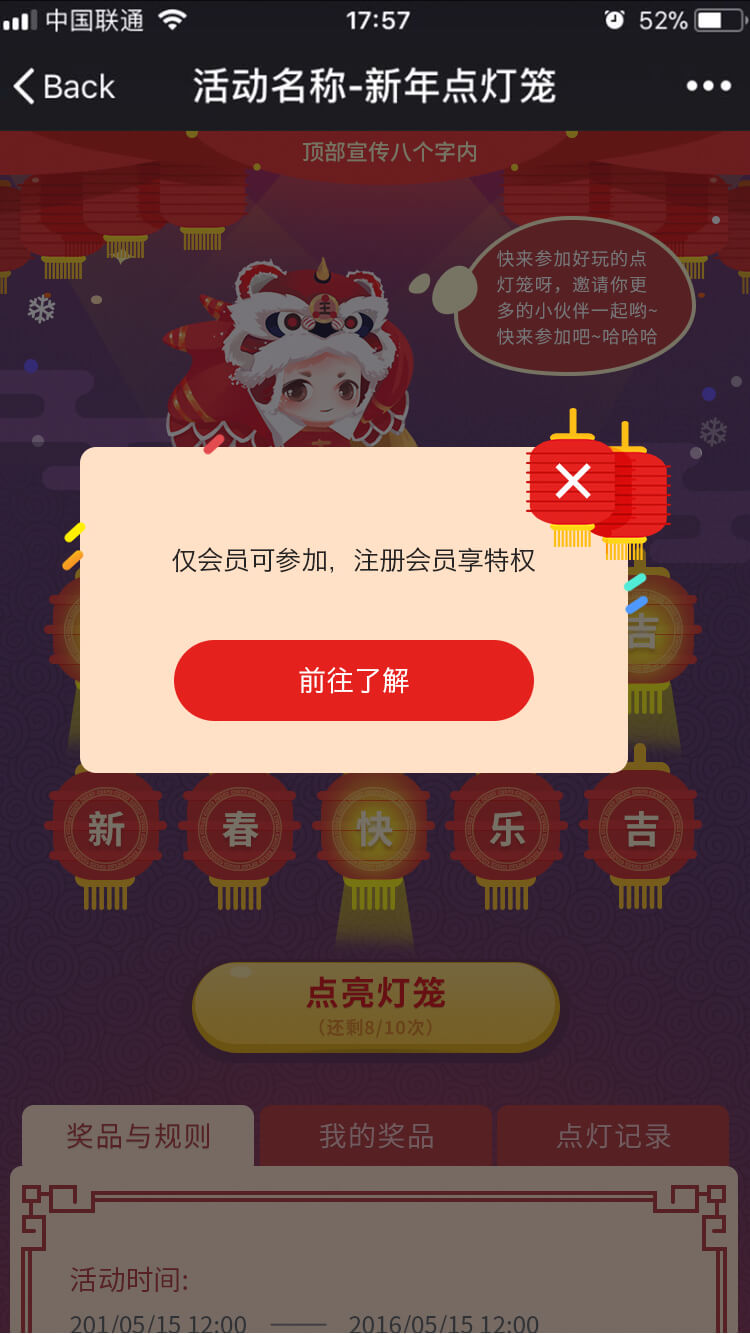Tap the 点亮灯笼 button

coord(375,1005)
